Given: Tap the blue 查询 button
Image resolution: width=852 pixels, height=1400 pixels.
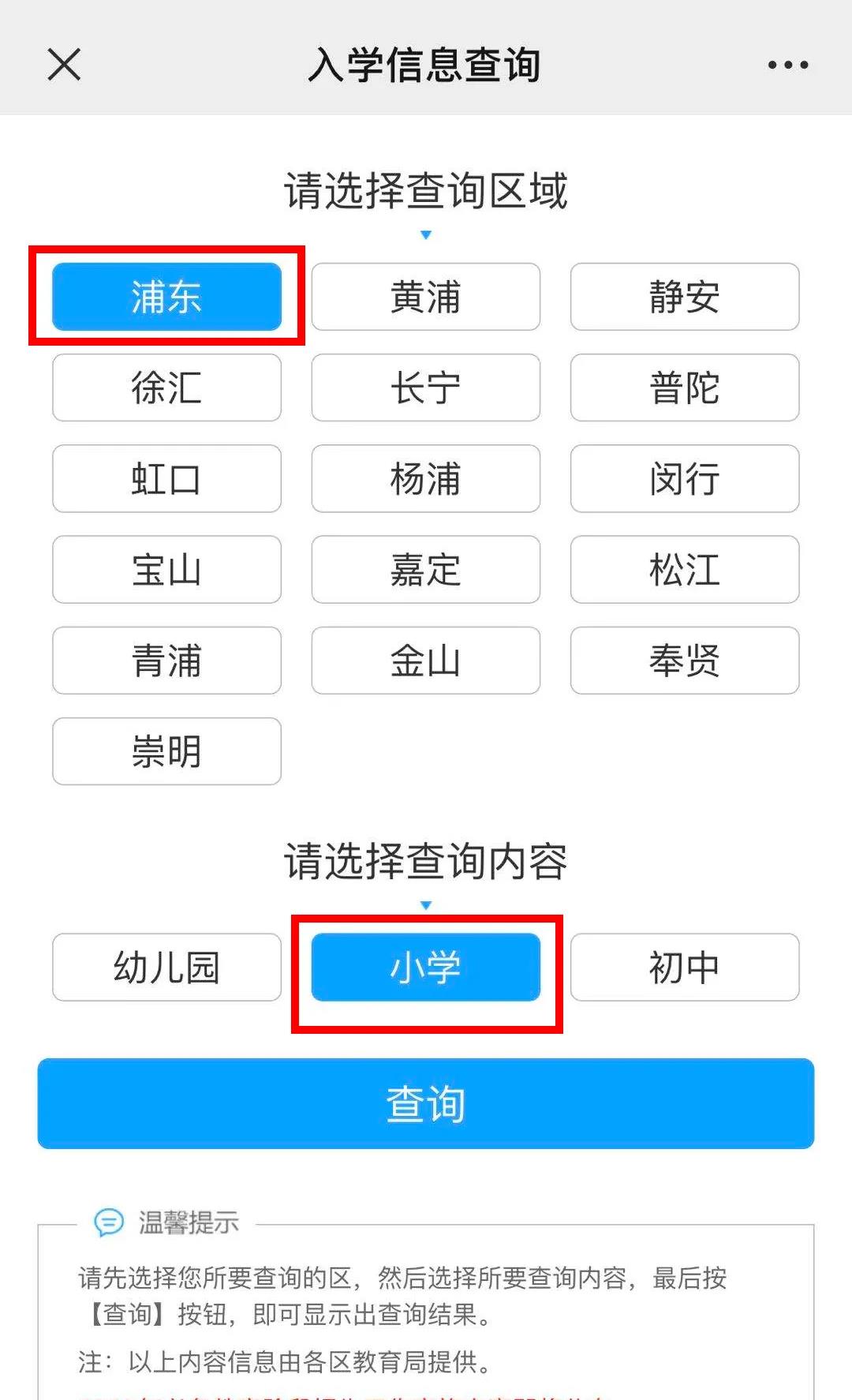Looking at the screenshot, I should 425,1103.
